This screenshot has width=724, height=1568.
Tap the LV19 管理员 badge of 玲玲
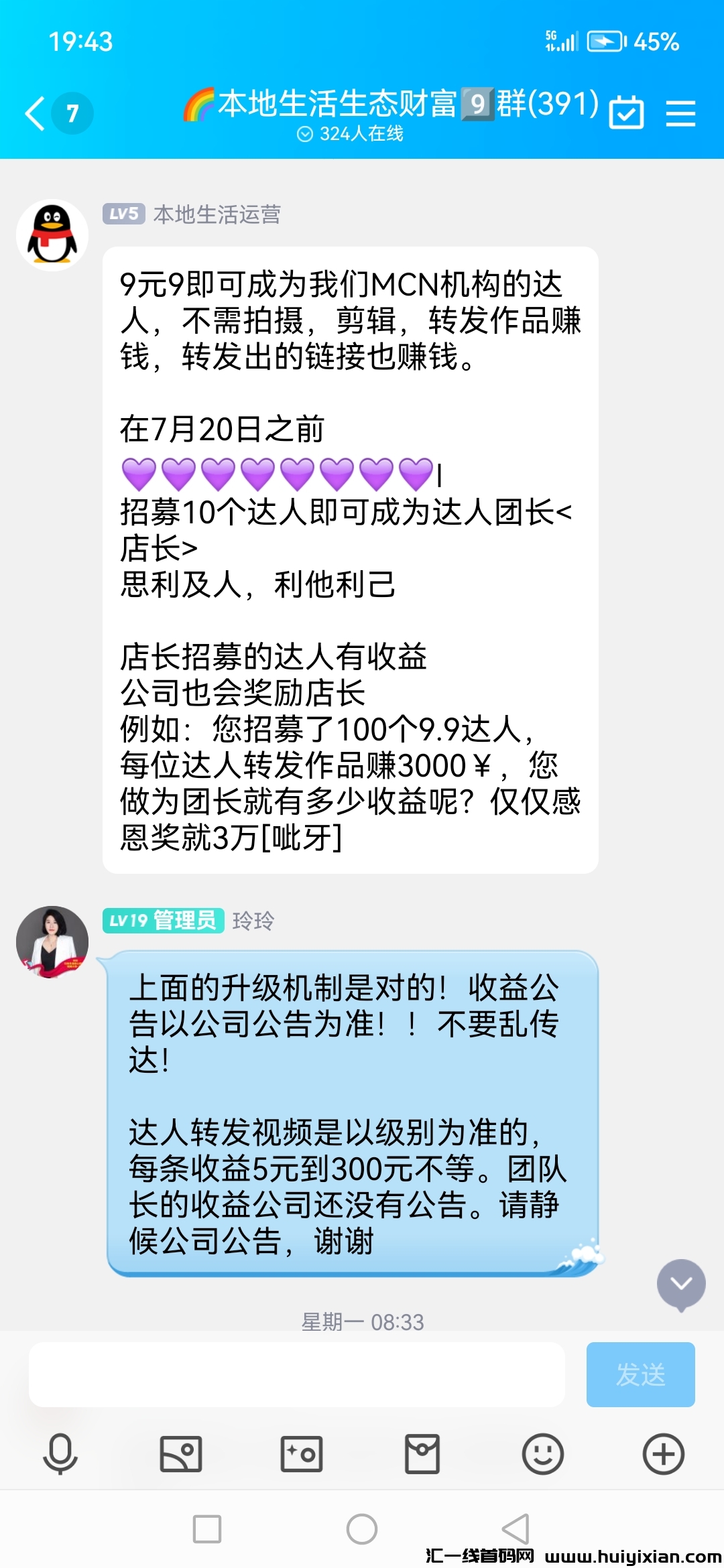(x=163, y=922)
